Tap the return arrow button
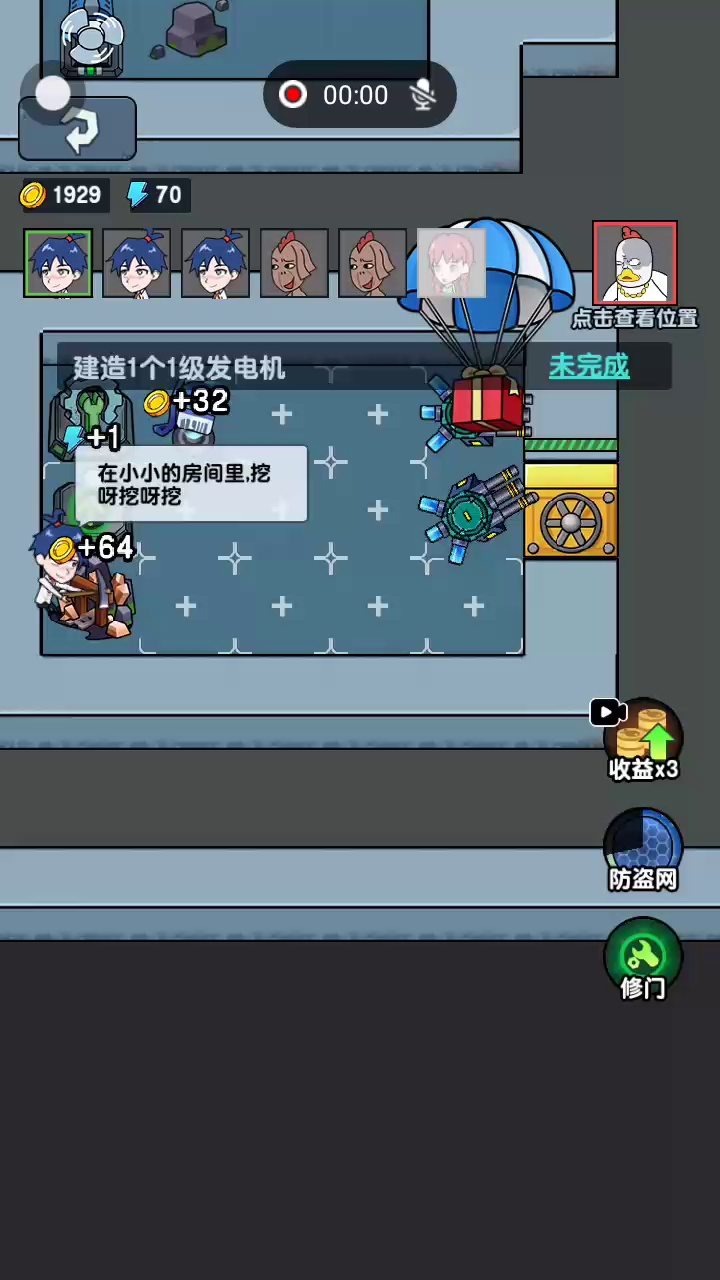Image resolution: width=720 pixels, height=1280 pixels. point(77,129)
